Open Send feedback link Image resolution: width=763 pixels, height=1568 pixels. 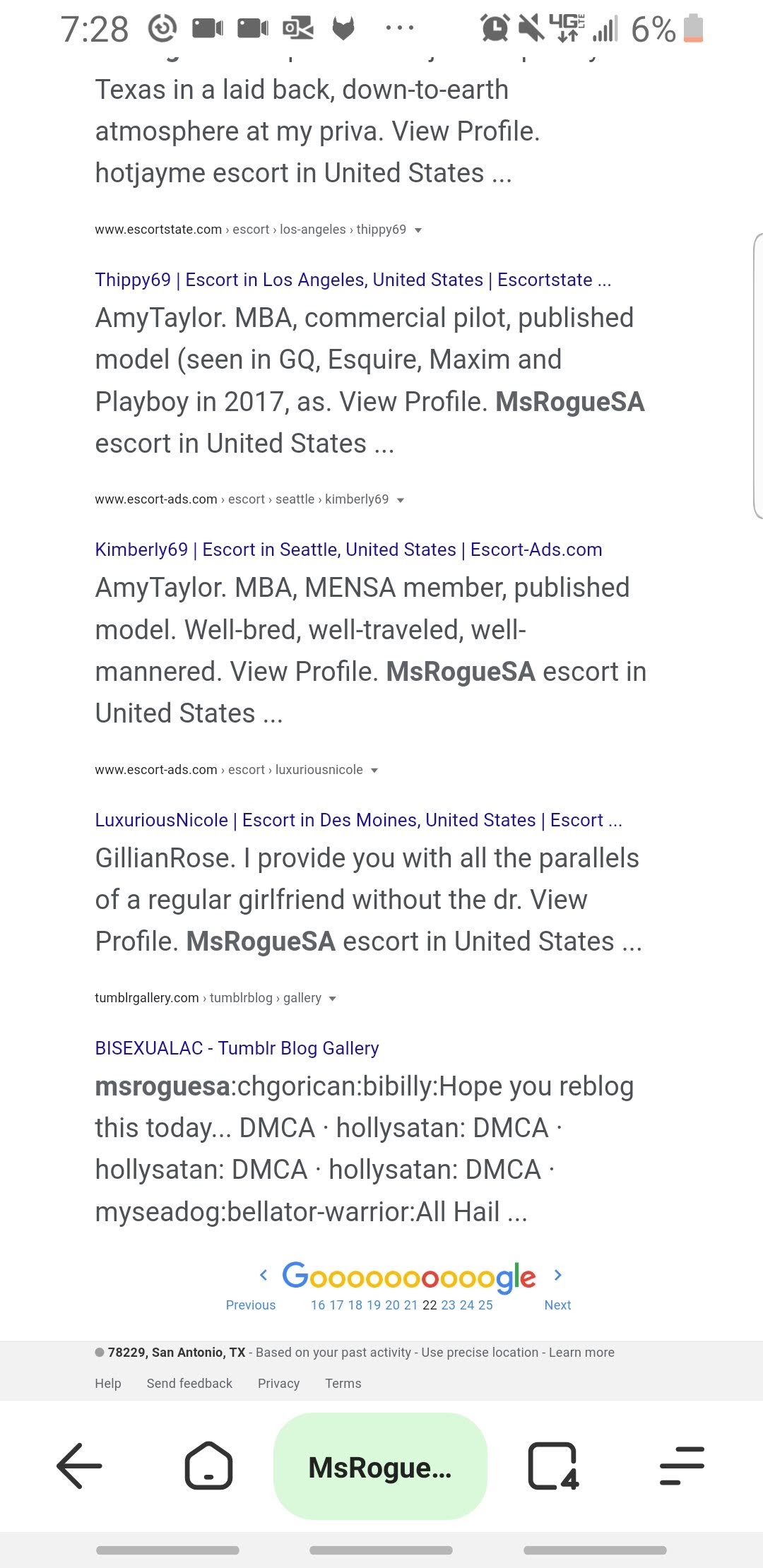pyautogui.click(x=189, y=1383)
